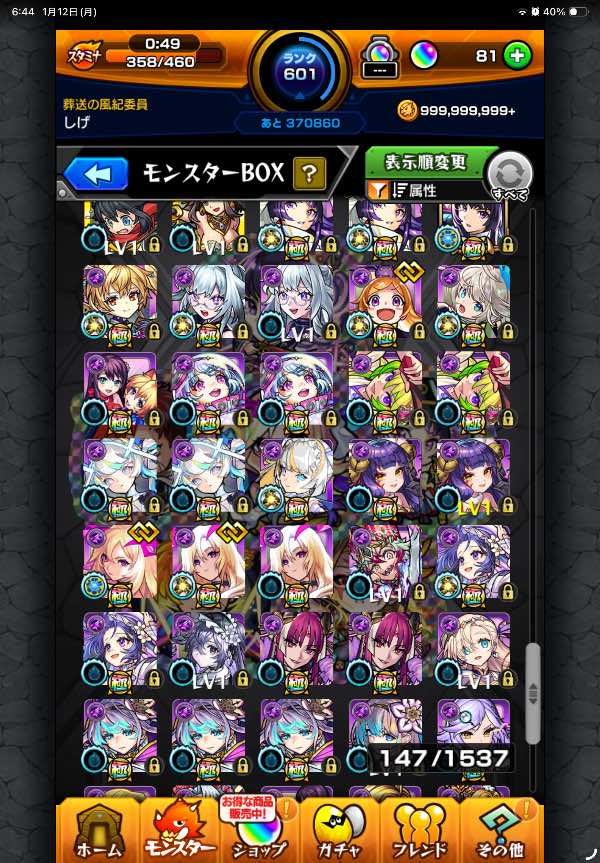The width and height of the screenshot is (600, 863).
Task: Open the フレンド tab
Action: coord(419,830)
